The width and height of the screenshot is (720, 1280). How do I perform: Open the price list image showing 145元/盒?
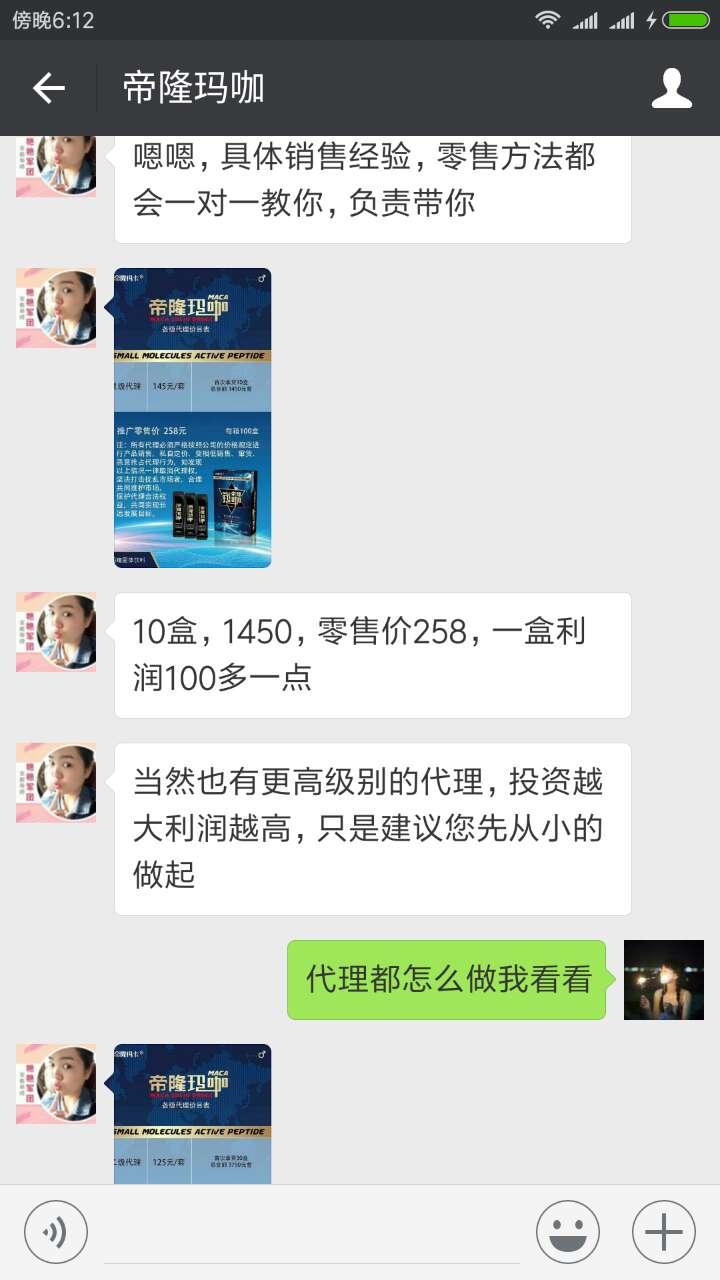pos(193,417)
